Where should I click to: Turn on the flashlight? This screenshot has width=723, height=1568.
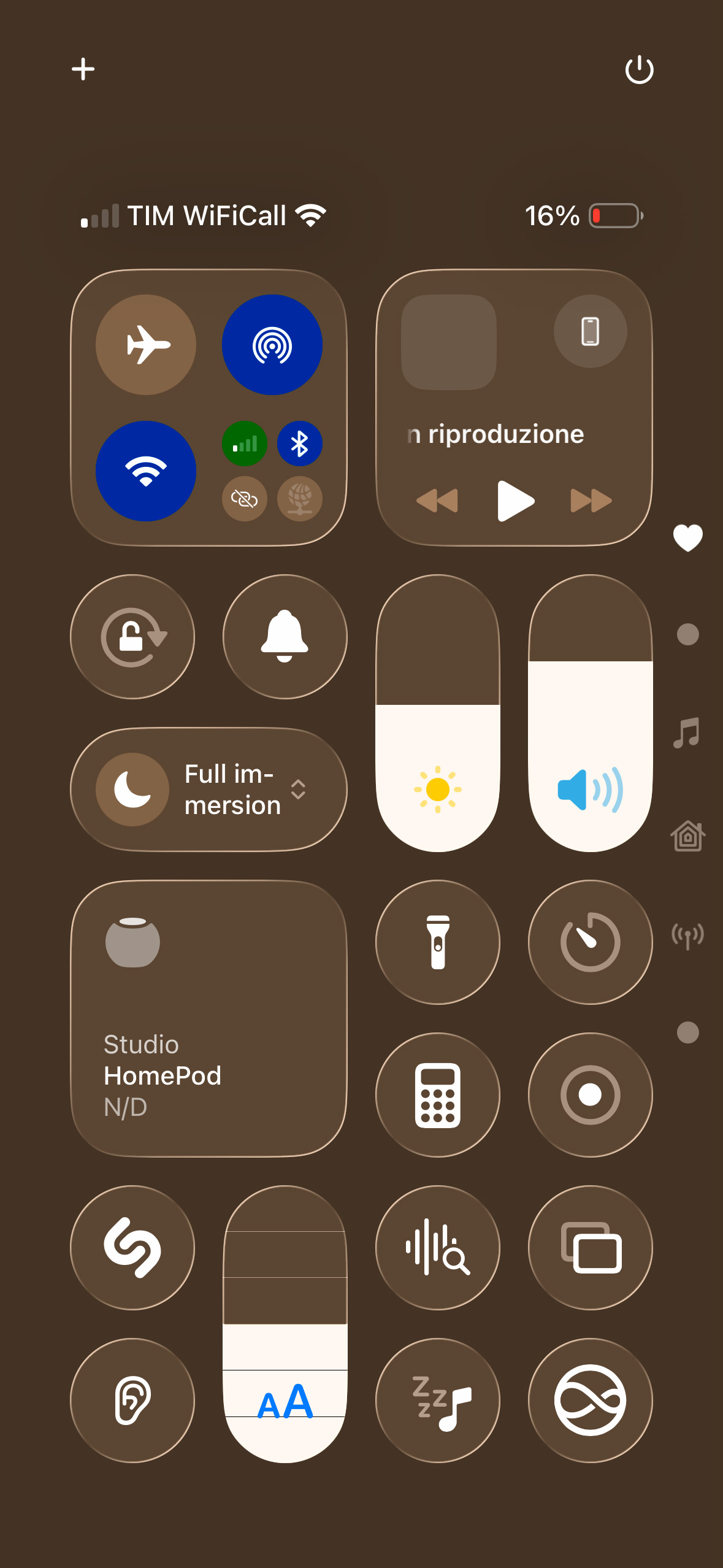(438, 942)
